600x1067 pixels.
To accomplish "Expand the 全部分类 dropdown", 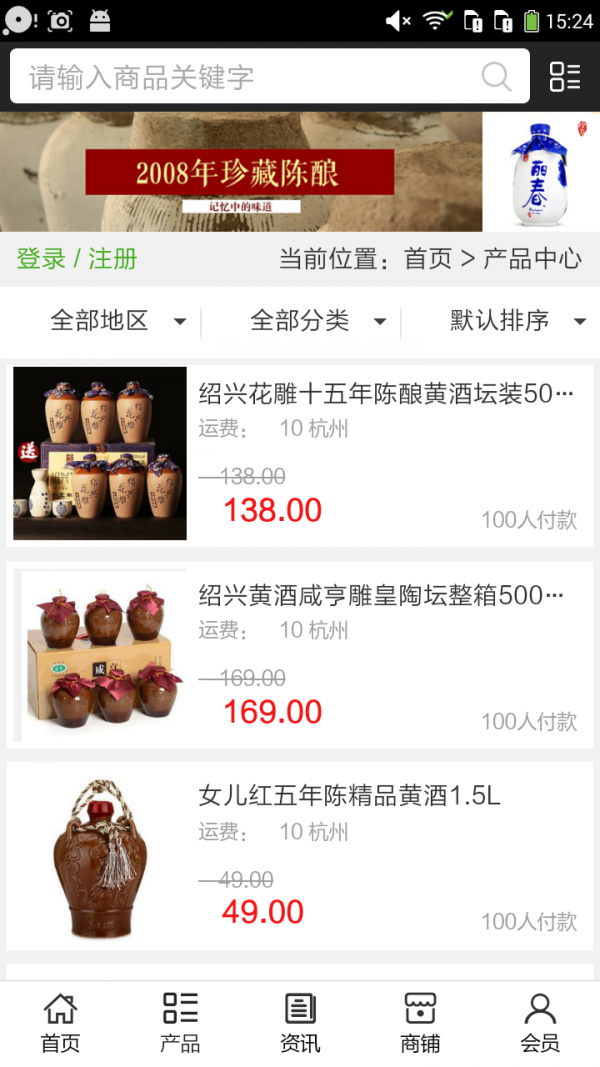I will (318, 321).
